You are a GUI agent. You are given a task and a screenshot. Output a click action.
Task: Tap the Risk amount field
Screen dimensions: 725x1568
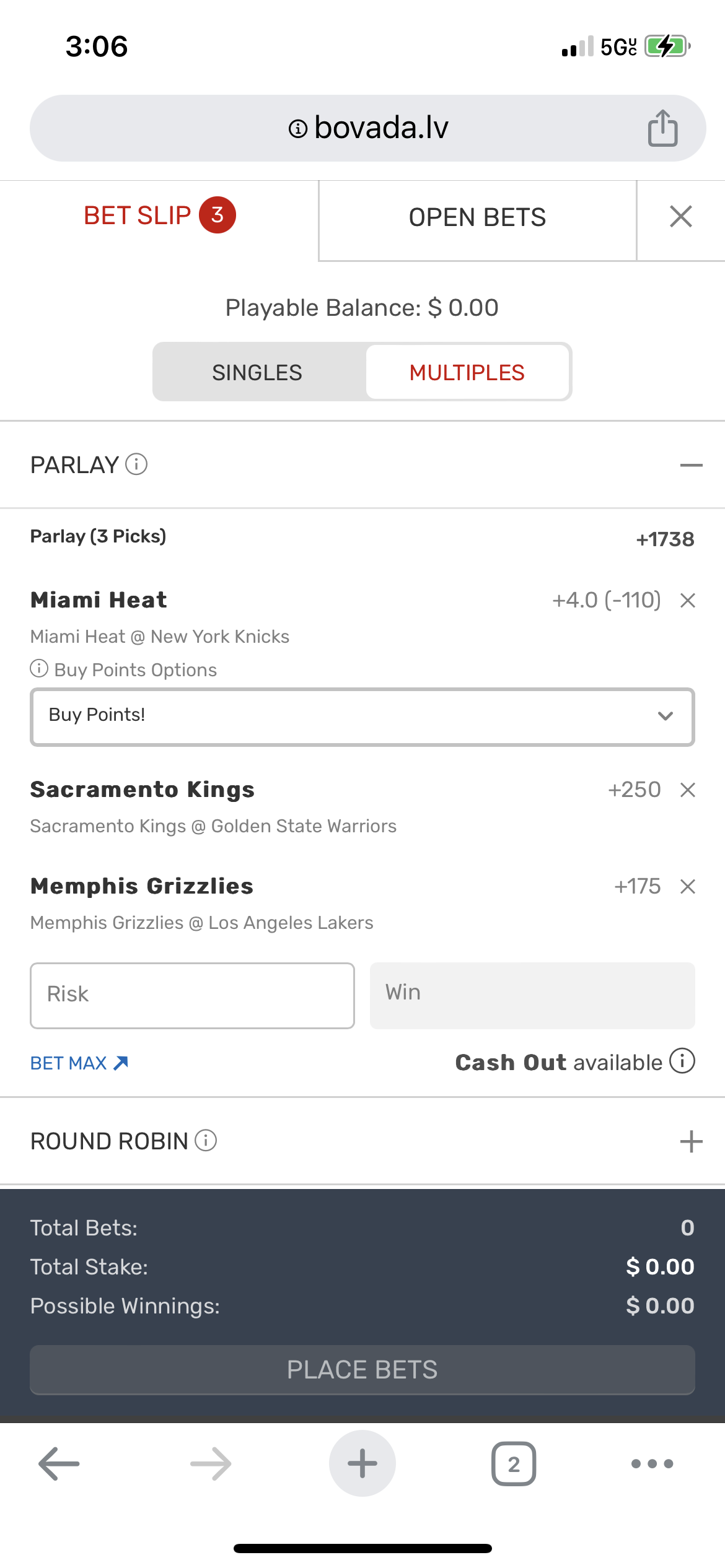click(192, 995)
